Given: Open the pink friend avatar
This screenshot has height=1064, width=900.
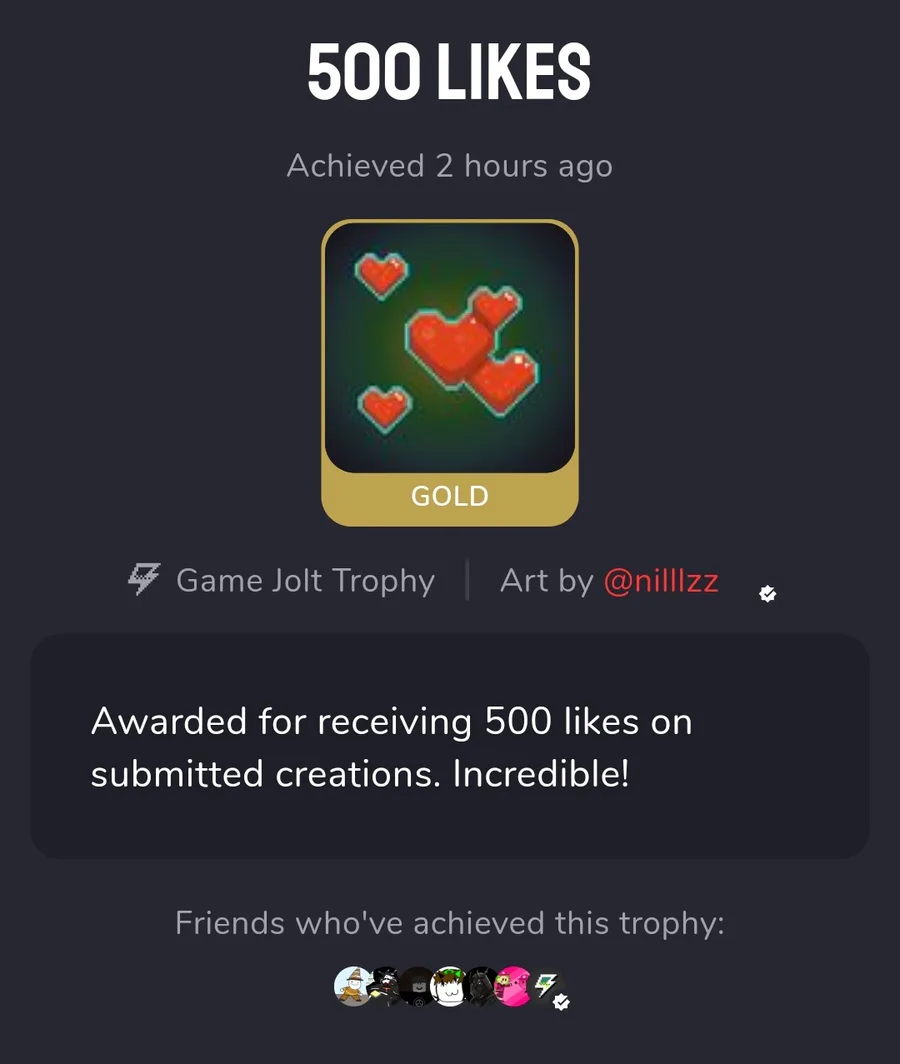Looking at the screenshot, I should 514,986.
